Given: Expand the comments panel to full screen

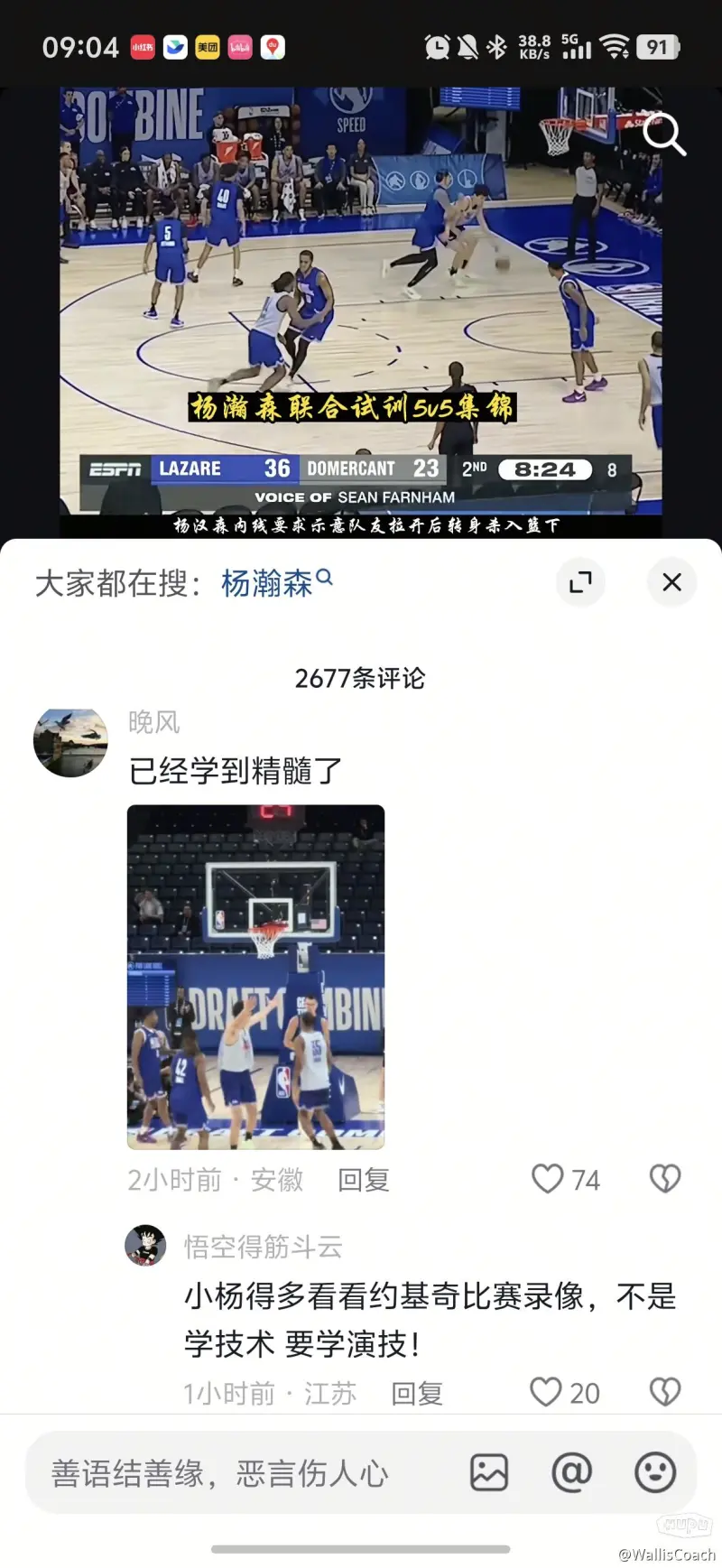Looking at the screenshot, I should (580, 582).
